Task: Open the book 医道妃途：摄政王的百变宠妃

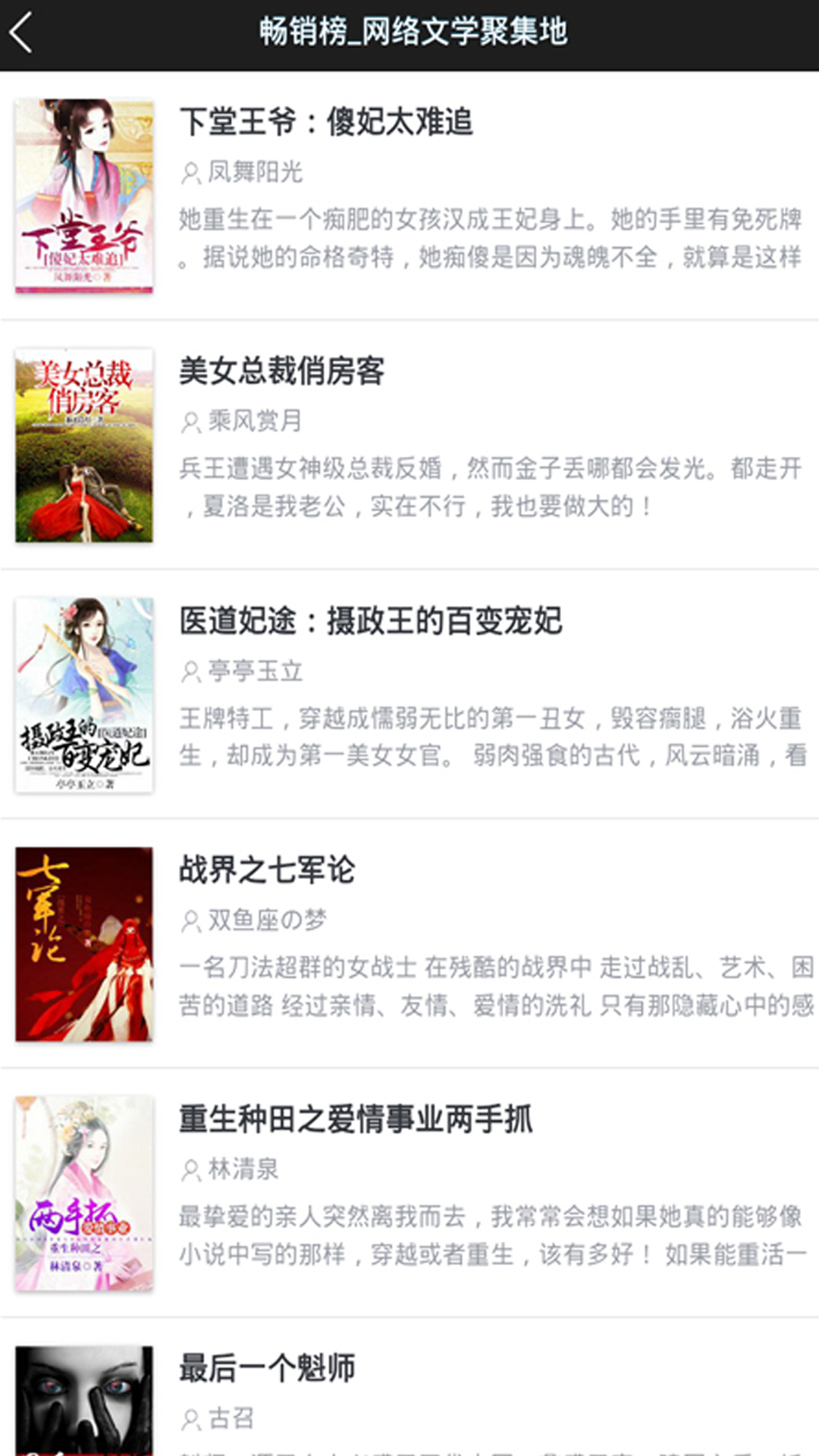Action: 409,695
